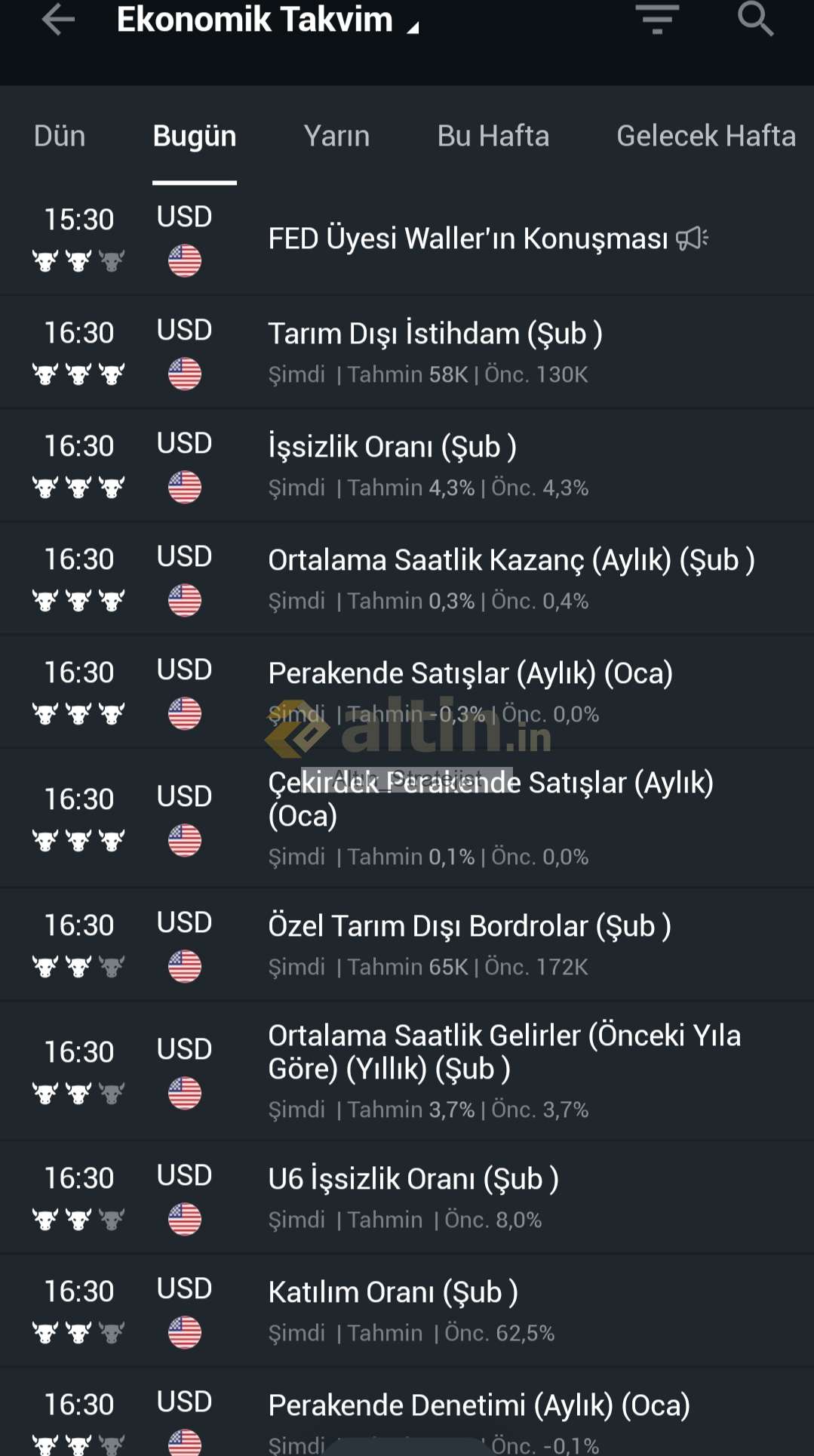Viewport: 814px width, 1456px height.
Task: Open the search icon
Action: [756, 20]
